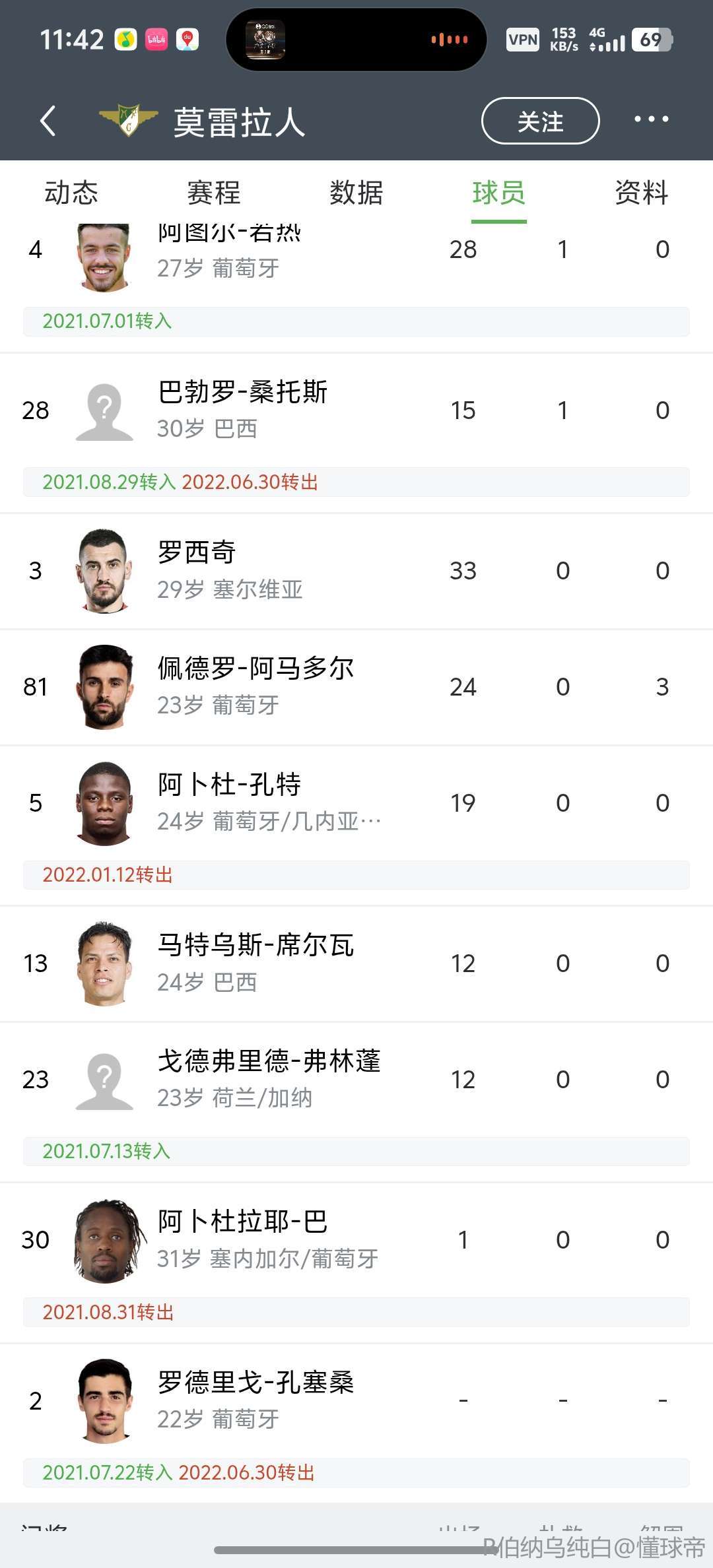
Task: View 马特乌斯-席尔瓦's player details
Action: (x=255, y=963)
